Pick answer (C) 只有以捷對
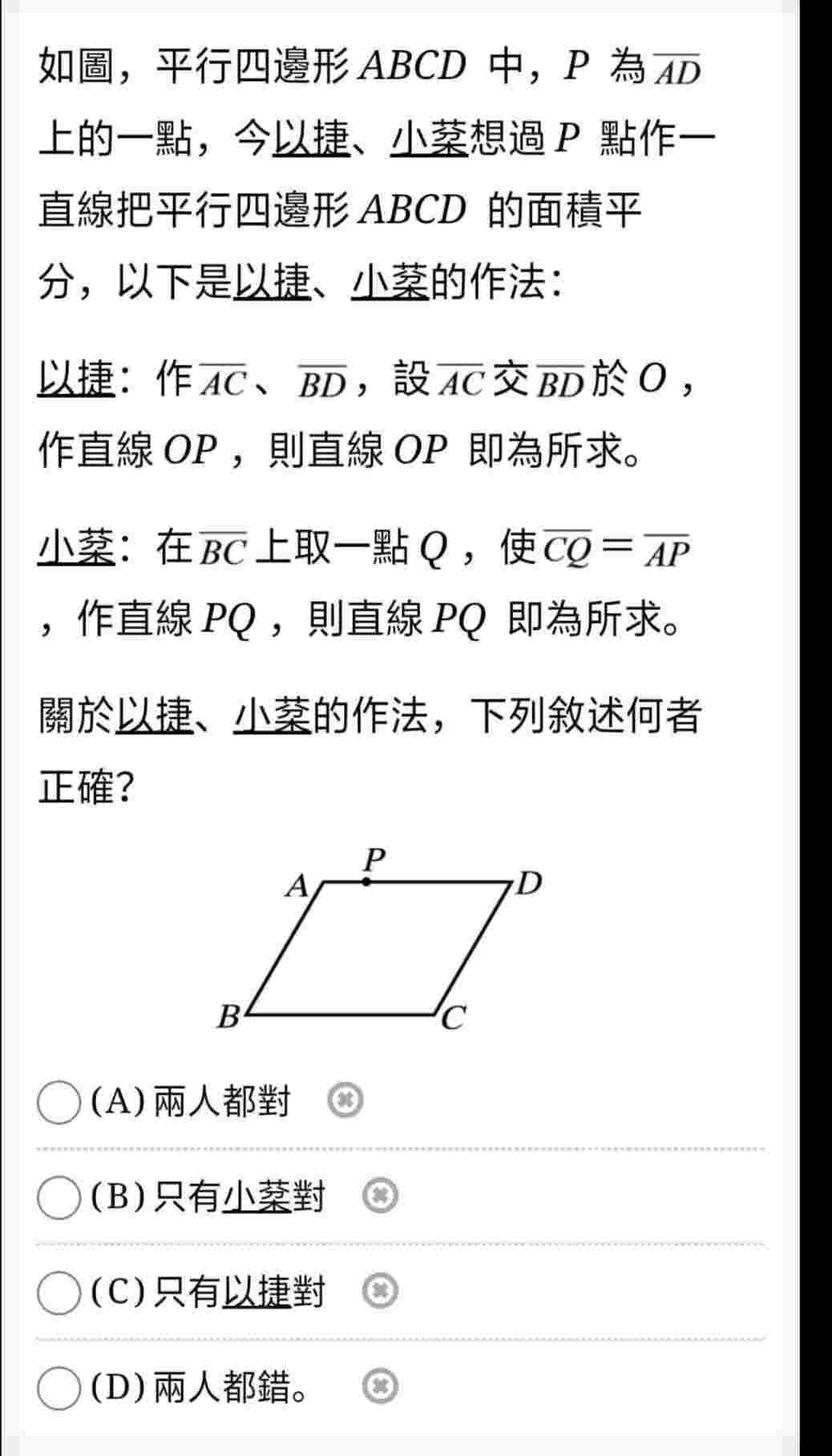Screen dimensions: 832x1456 (59, 1292)
